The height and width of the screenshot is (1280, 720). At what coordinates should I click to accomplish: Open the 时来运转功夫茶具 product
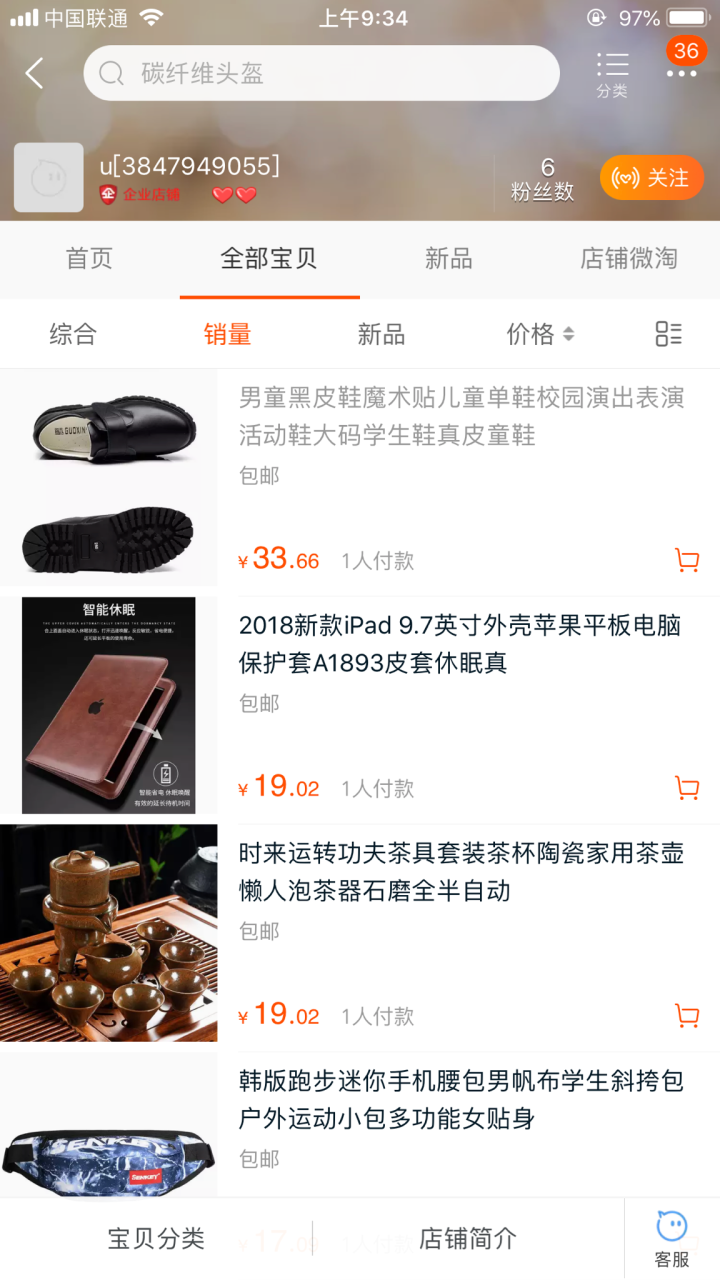coord(460,872)
